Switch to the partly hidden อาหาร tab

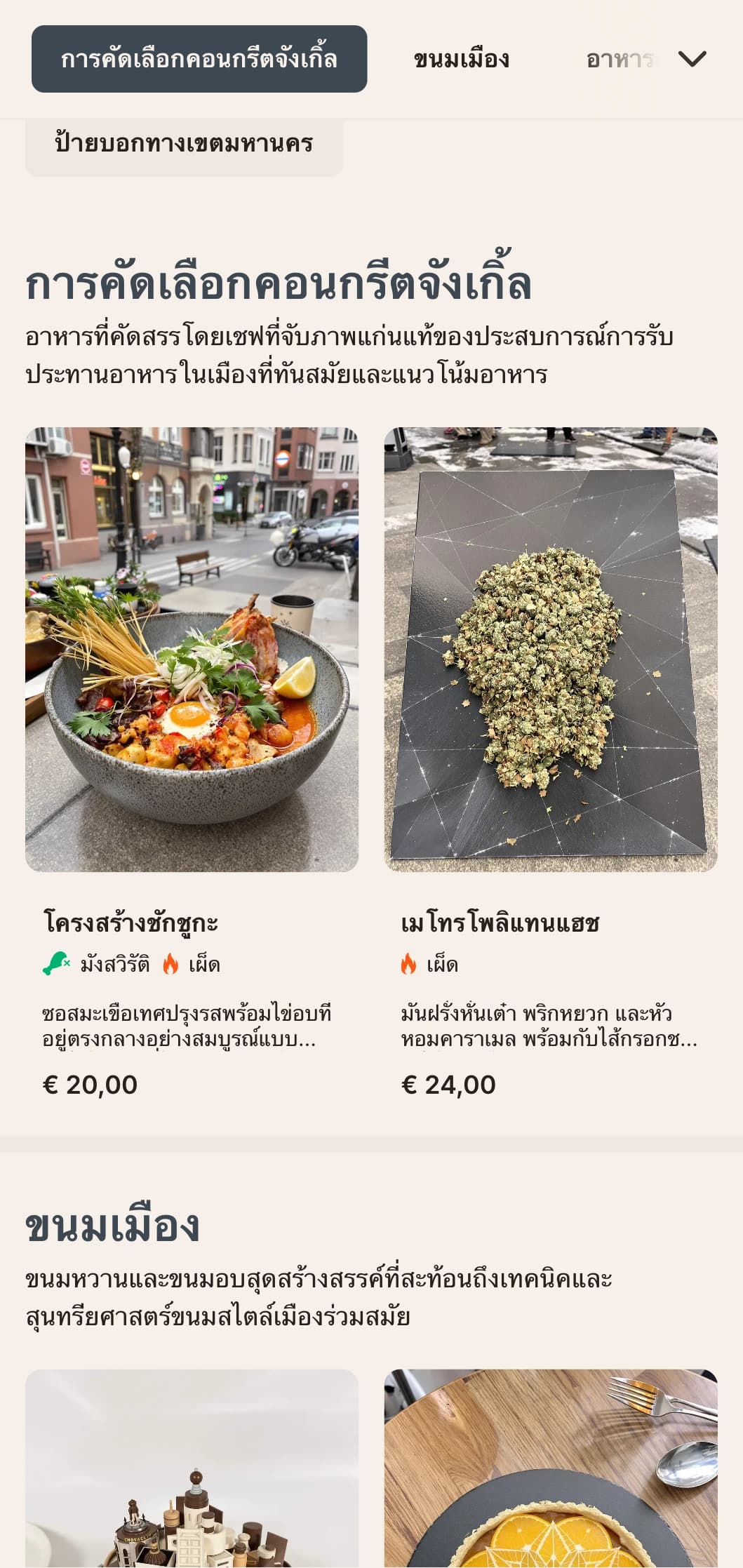pyautogui.click(x=619, y=59)
